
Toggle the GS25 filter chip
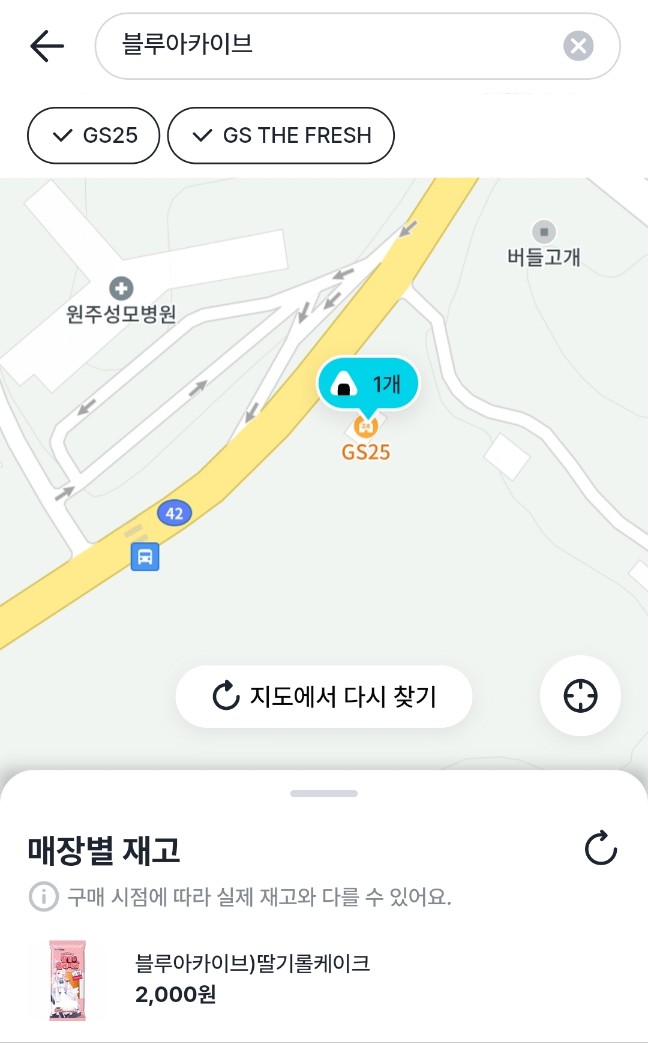(94, 135)
